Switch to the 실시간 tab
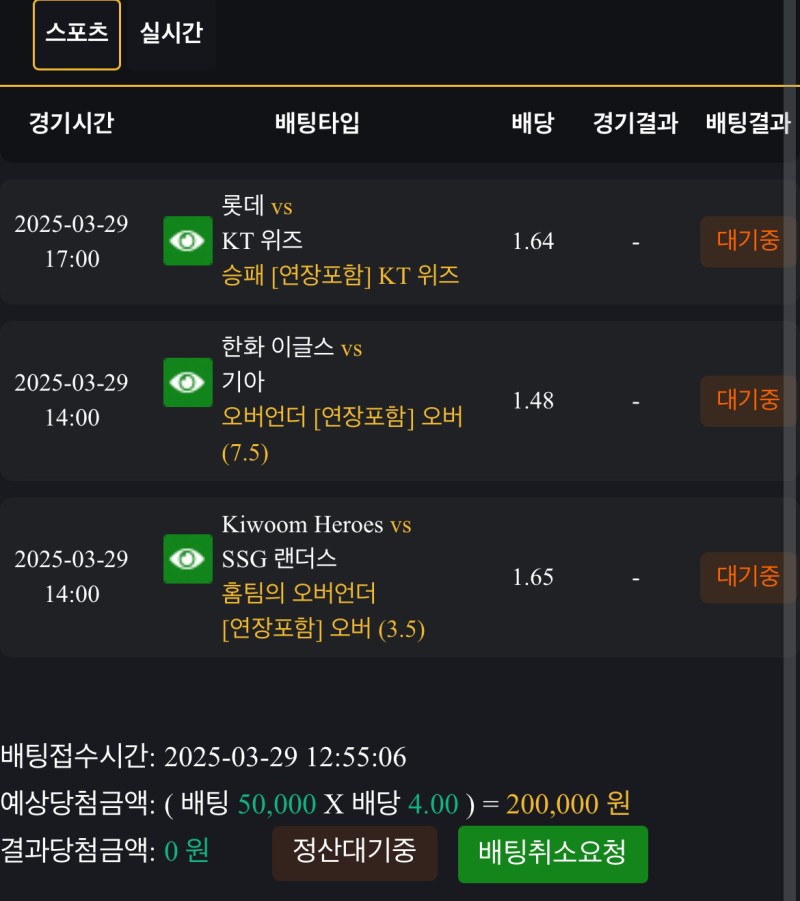 (171, 34)
